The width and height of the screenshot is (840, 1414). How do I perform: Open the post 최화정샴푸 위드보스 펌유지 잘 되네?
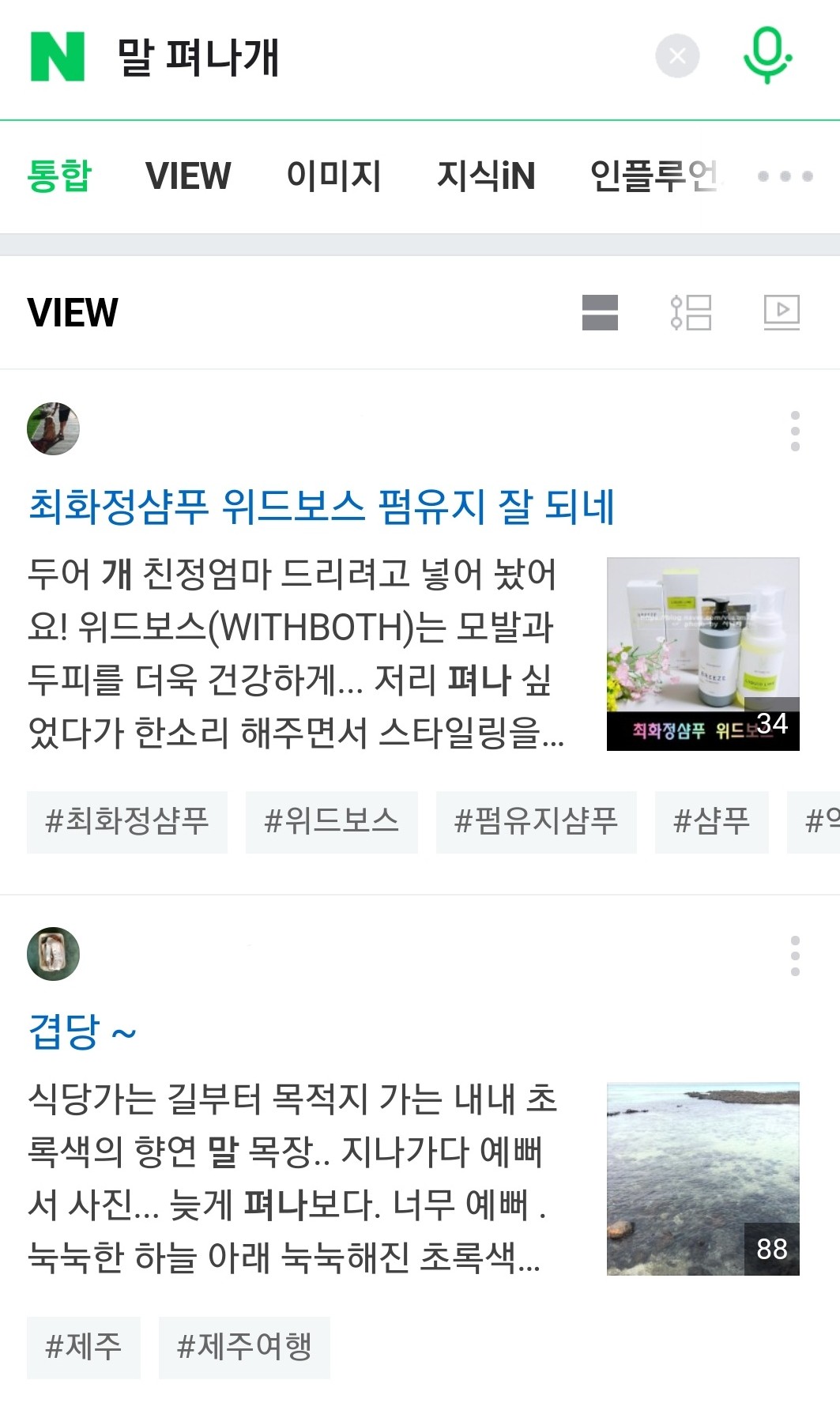click(321, 507)
